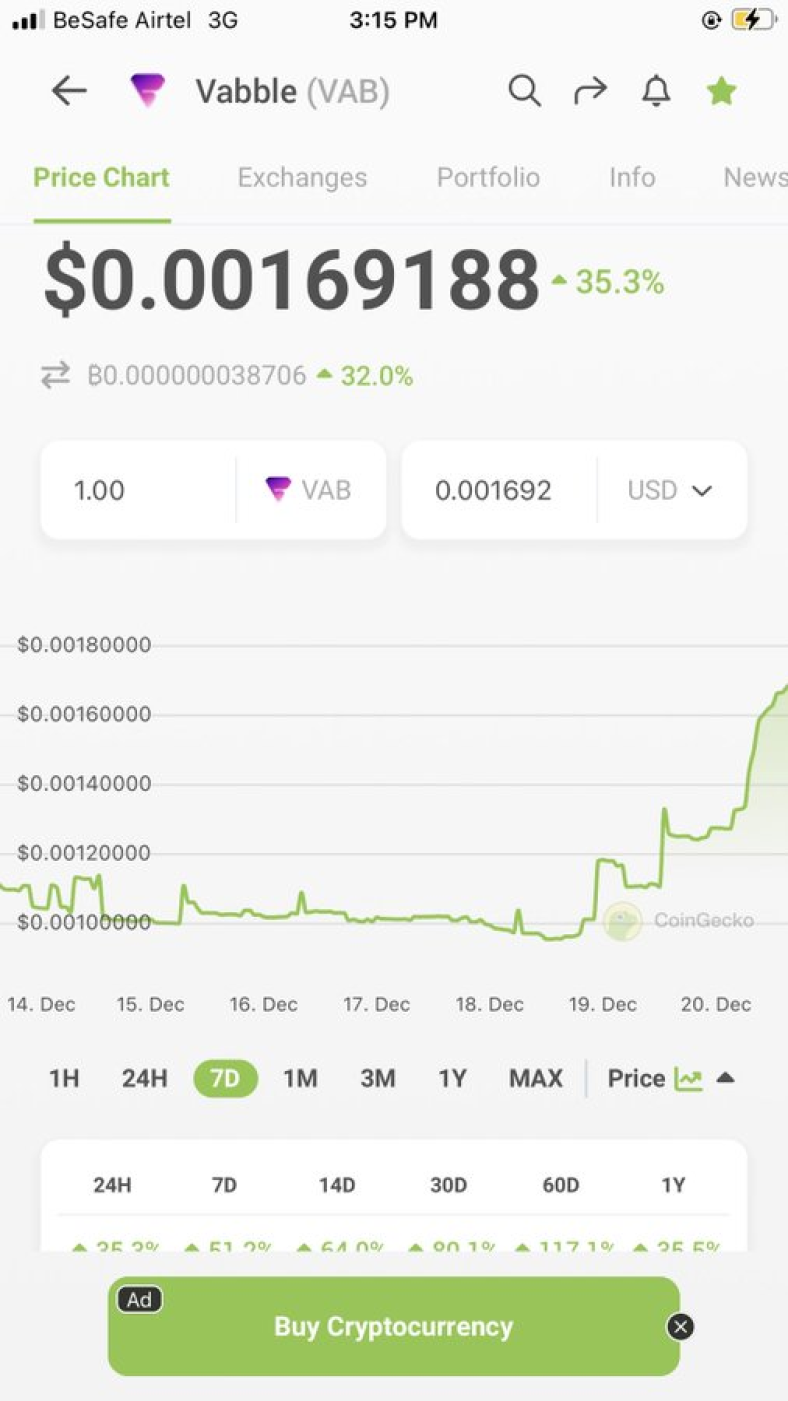This screenshot has height=1401, width=788.
Task: Tap the 1.00 VAB amount input field
Action: coord(137,490)
